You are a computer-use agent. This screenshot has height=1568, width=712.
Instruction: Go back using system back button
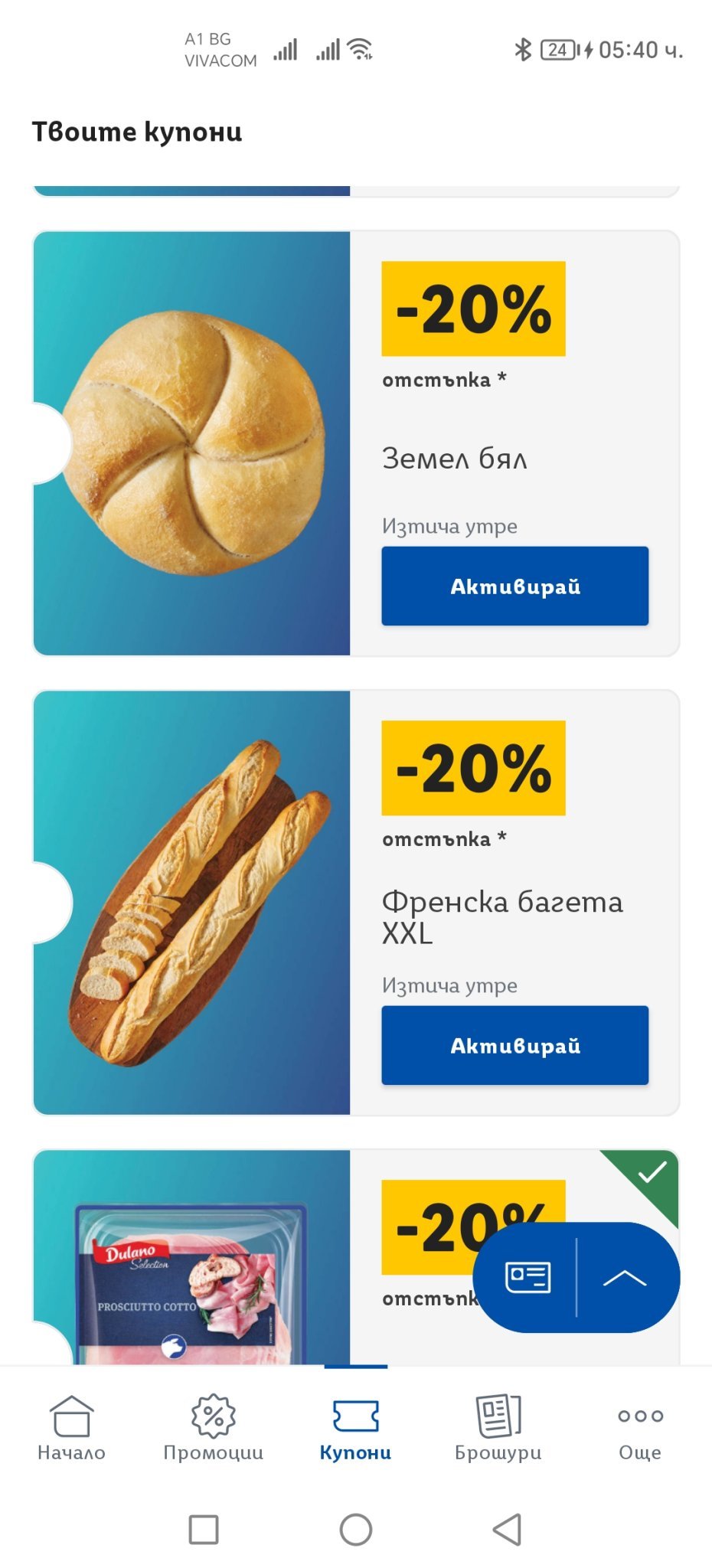point(507,1530)
